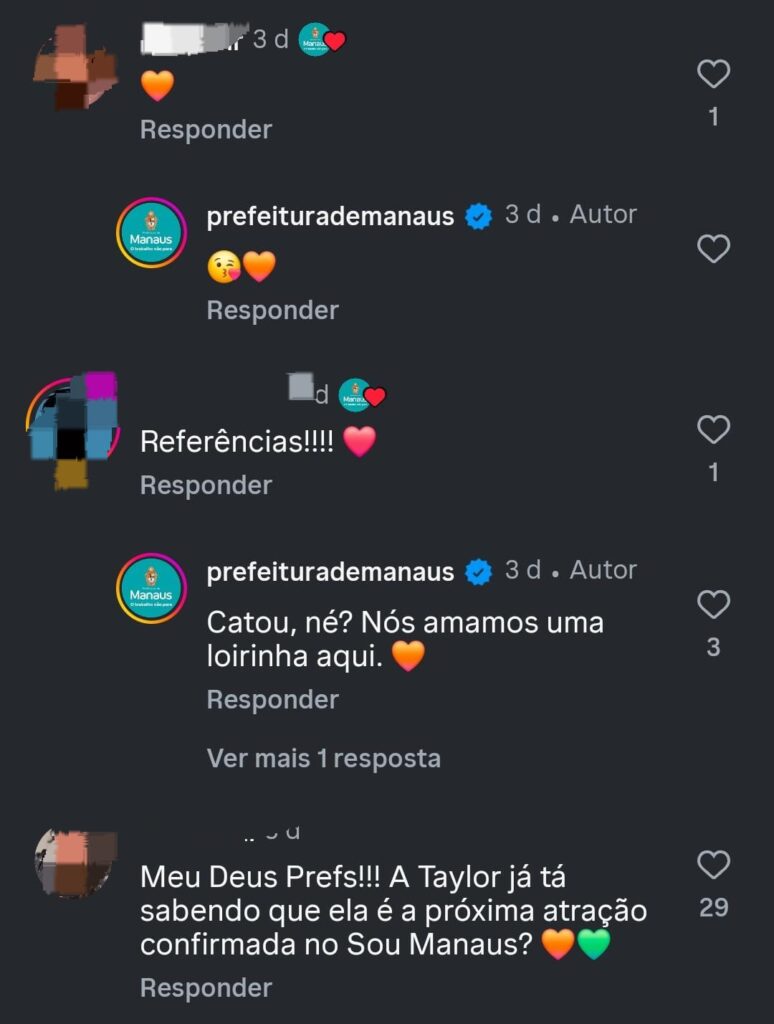The height and width of the screenshot is (1024, 774).
Task: Like the 'Catou, né?' reply
Action: coord(713,604)
